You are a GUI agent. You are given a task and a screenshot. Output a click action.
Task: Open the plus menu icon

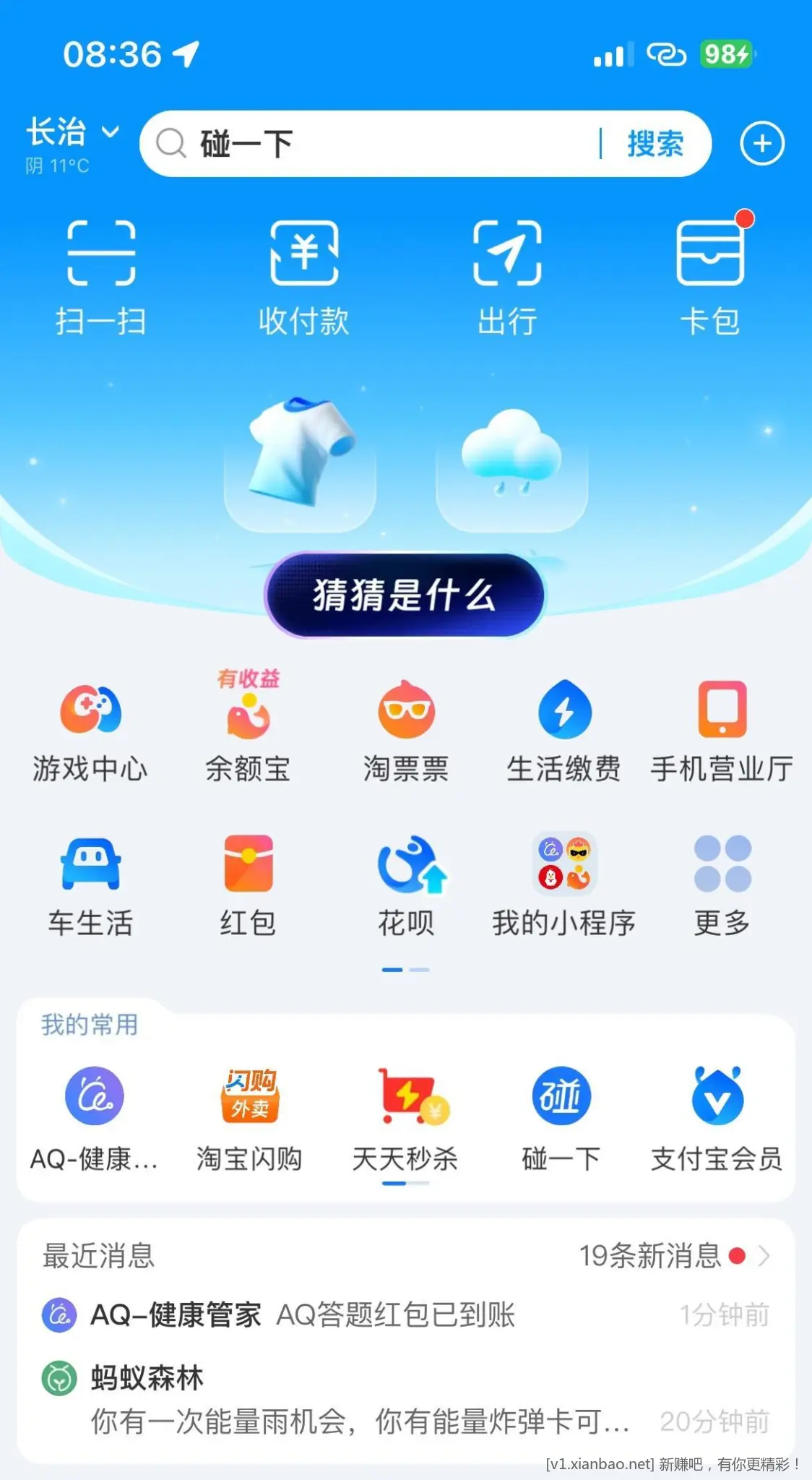761,143
